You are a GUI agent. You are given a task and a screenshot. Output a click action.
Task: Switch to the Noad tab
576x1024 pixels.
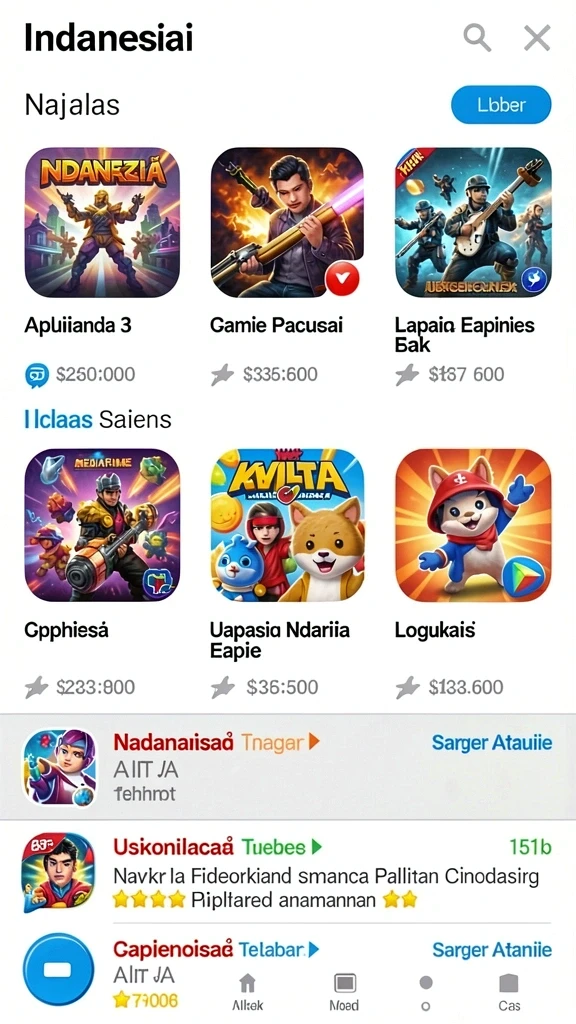pyautogui.click(x=344, y=991)
